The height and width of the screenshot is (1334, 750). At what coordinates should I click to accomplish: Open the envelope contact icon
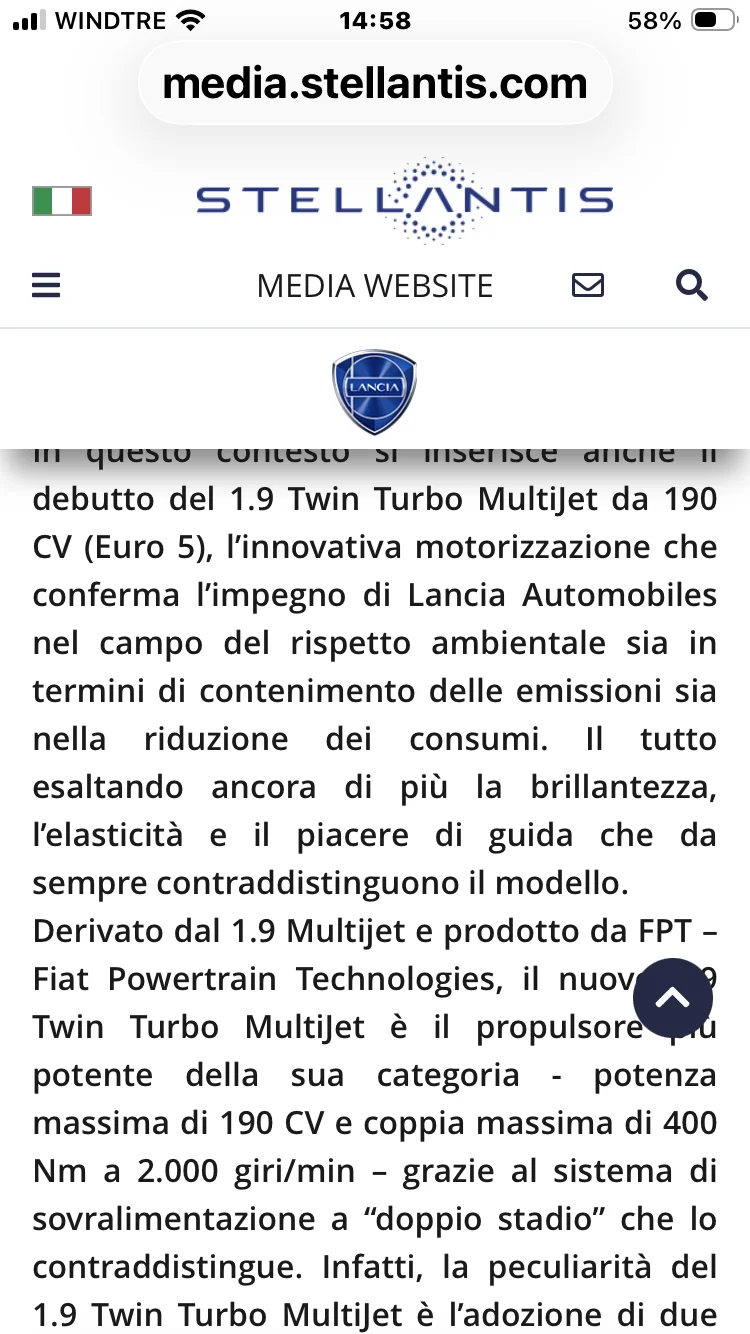click(x=588, y=286)
